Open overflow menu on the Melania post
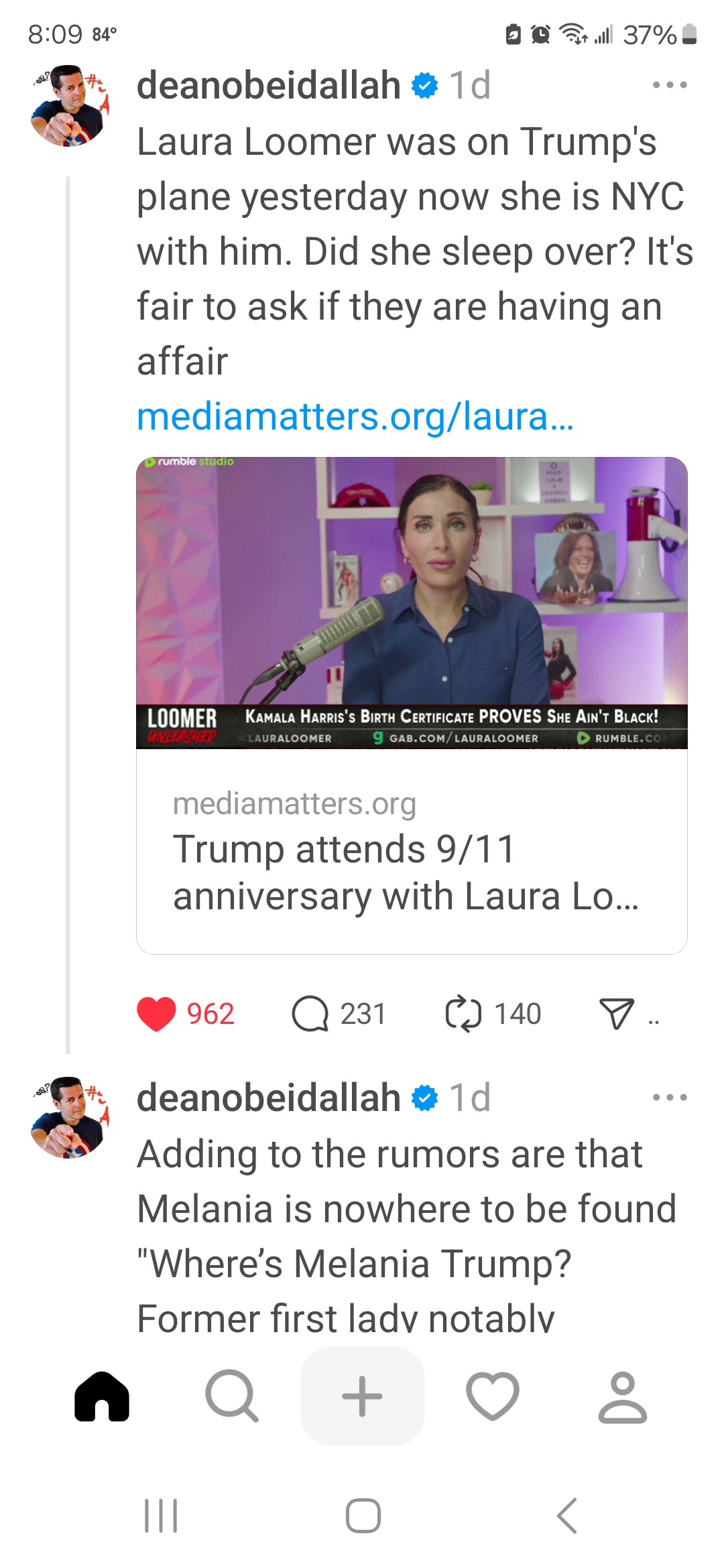The height and width of the screenshot is (1568, 724). coord(670,1098)
